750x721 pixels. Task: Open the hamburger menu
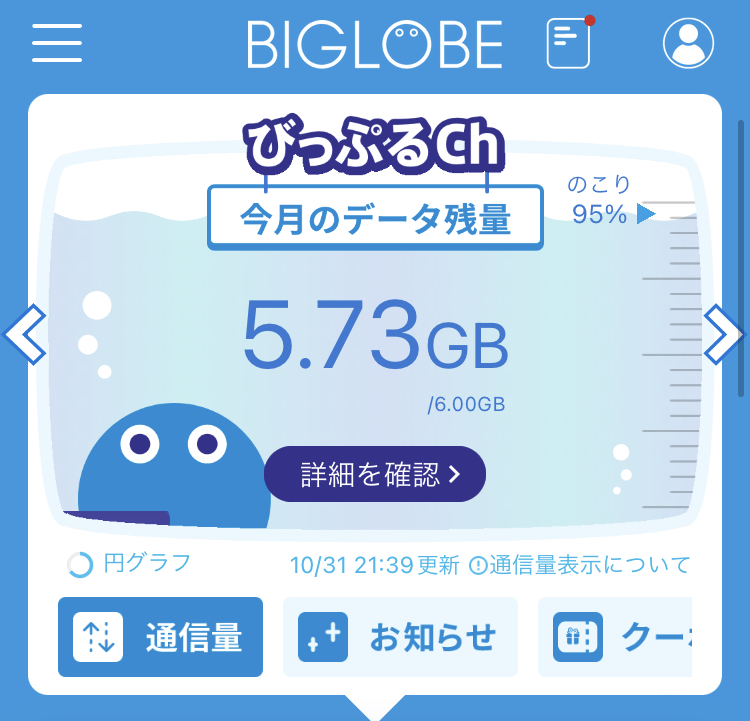57,43
